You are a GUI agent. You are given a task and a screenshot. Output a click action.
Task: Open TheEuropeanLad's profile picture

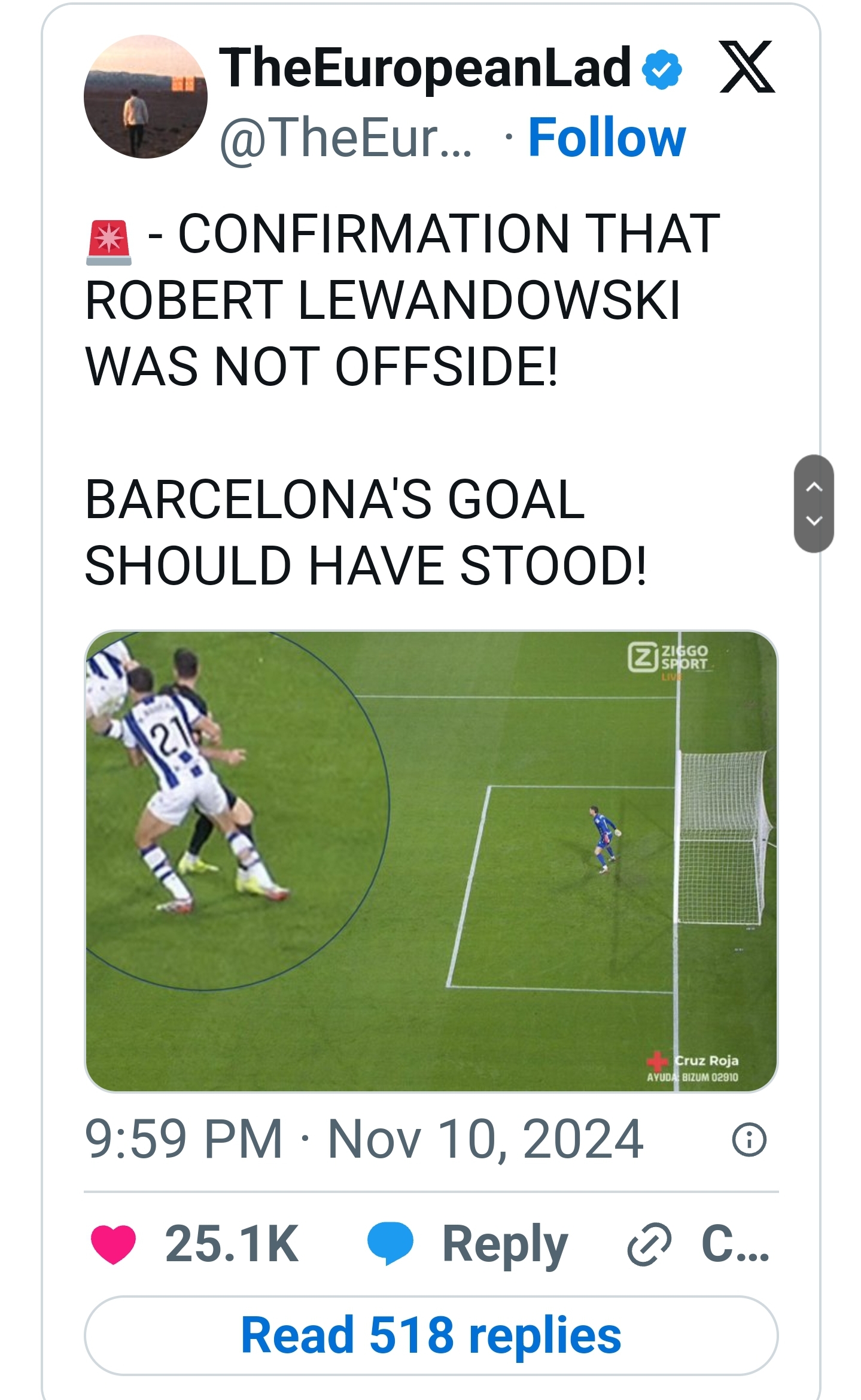click(145, 96)
